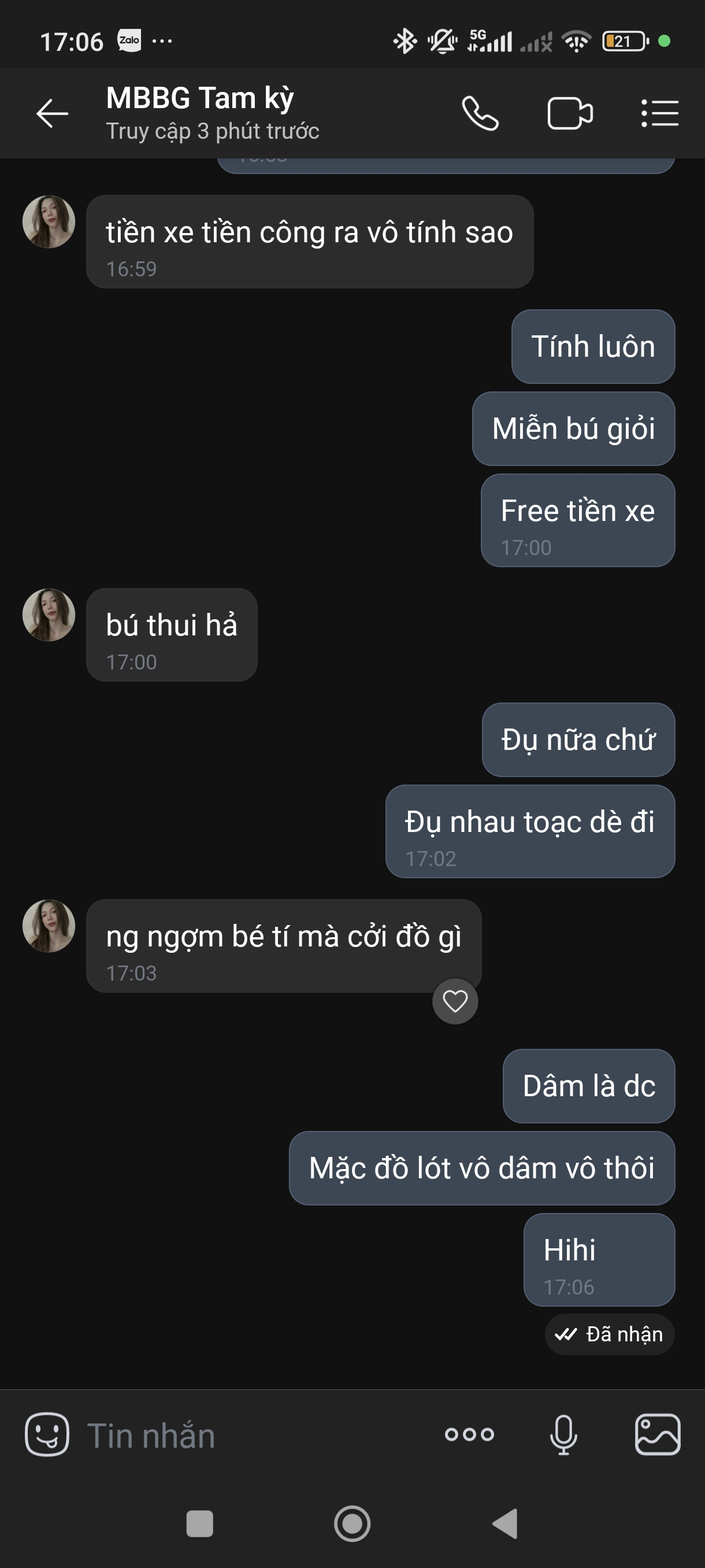The width and height of the screenshot is (705, 1568).
Task: Open recent apps from the navigation bar
Action: [199, 1523]
